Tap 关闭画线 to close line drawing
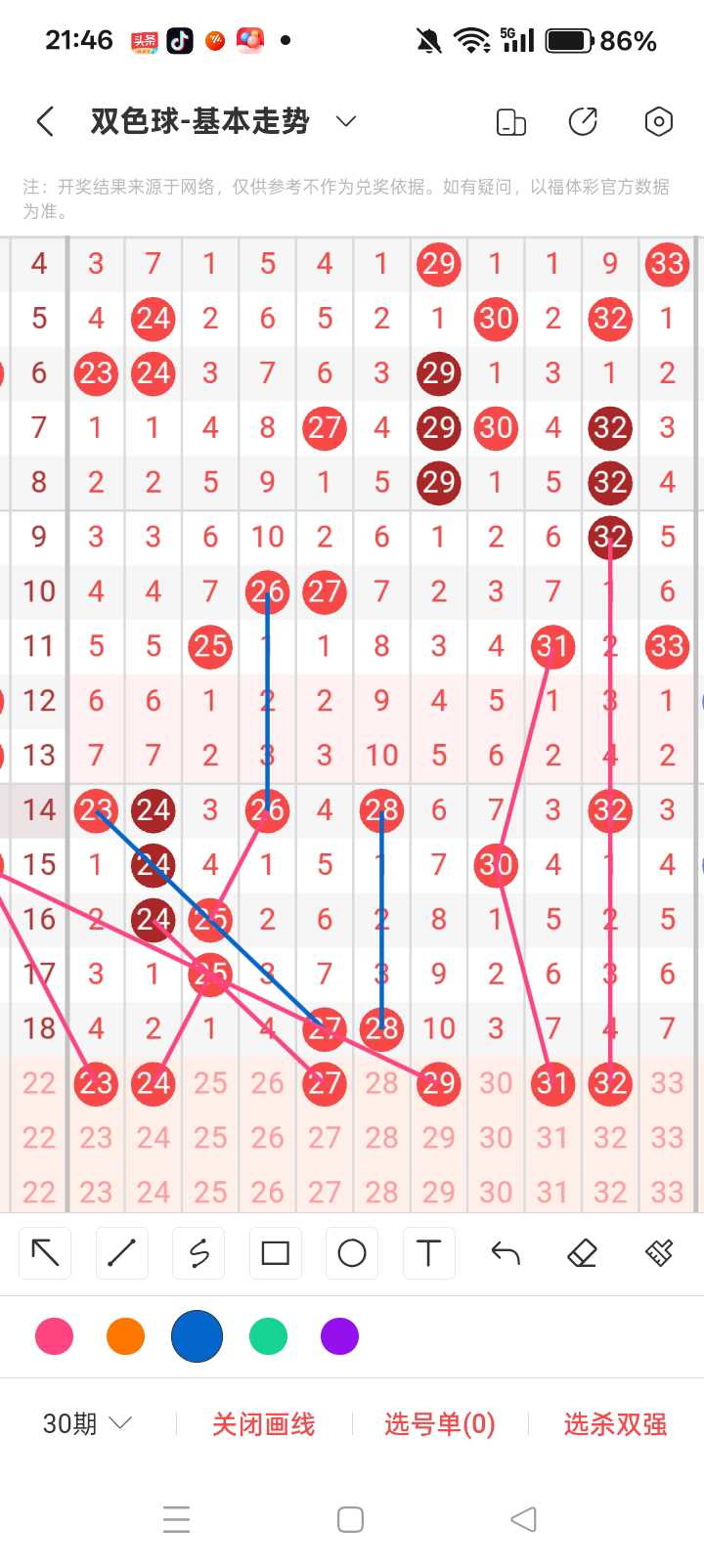Screen dimensions: 704x1568 pyautogui.click(x=264, y=1424)
